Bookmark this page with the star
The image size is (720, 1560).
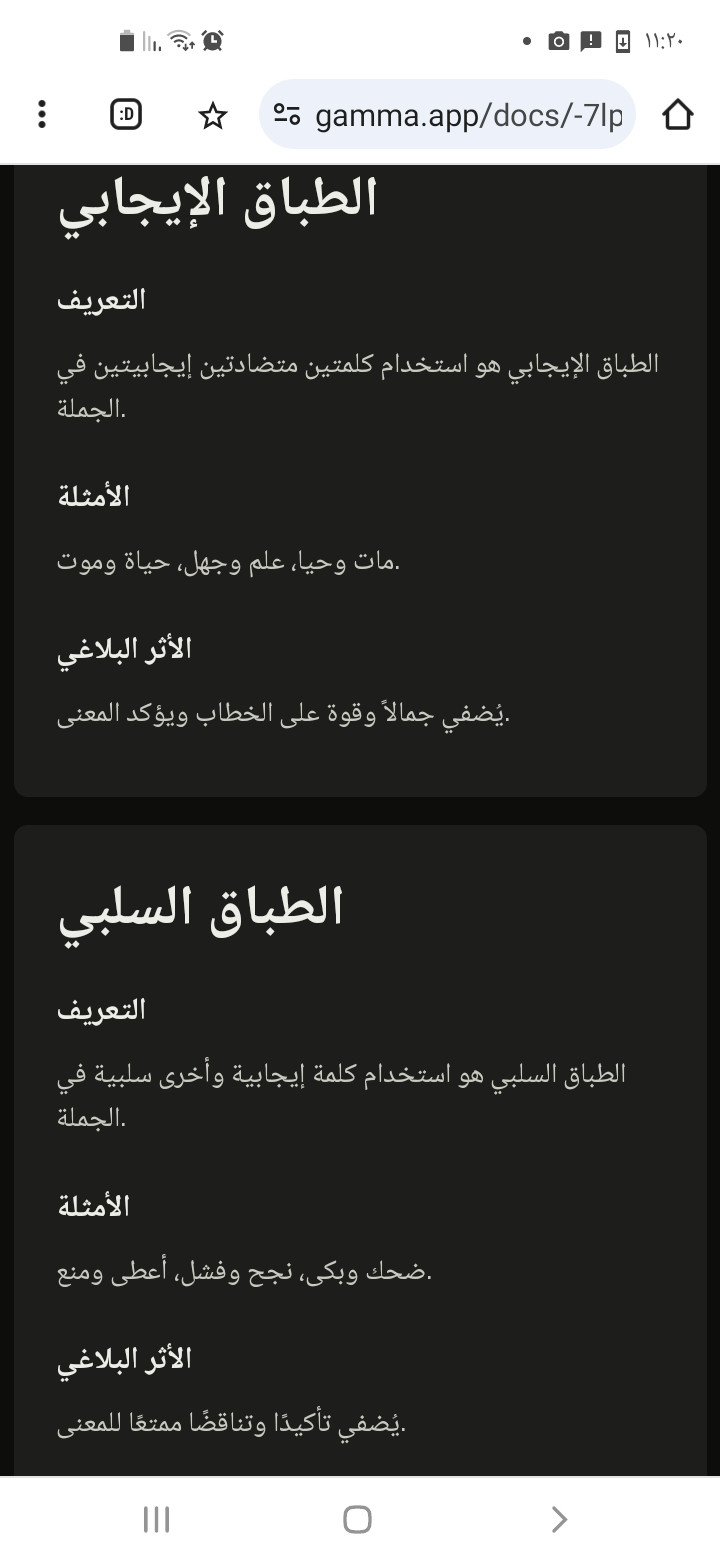tap(212, 116)
